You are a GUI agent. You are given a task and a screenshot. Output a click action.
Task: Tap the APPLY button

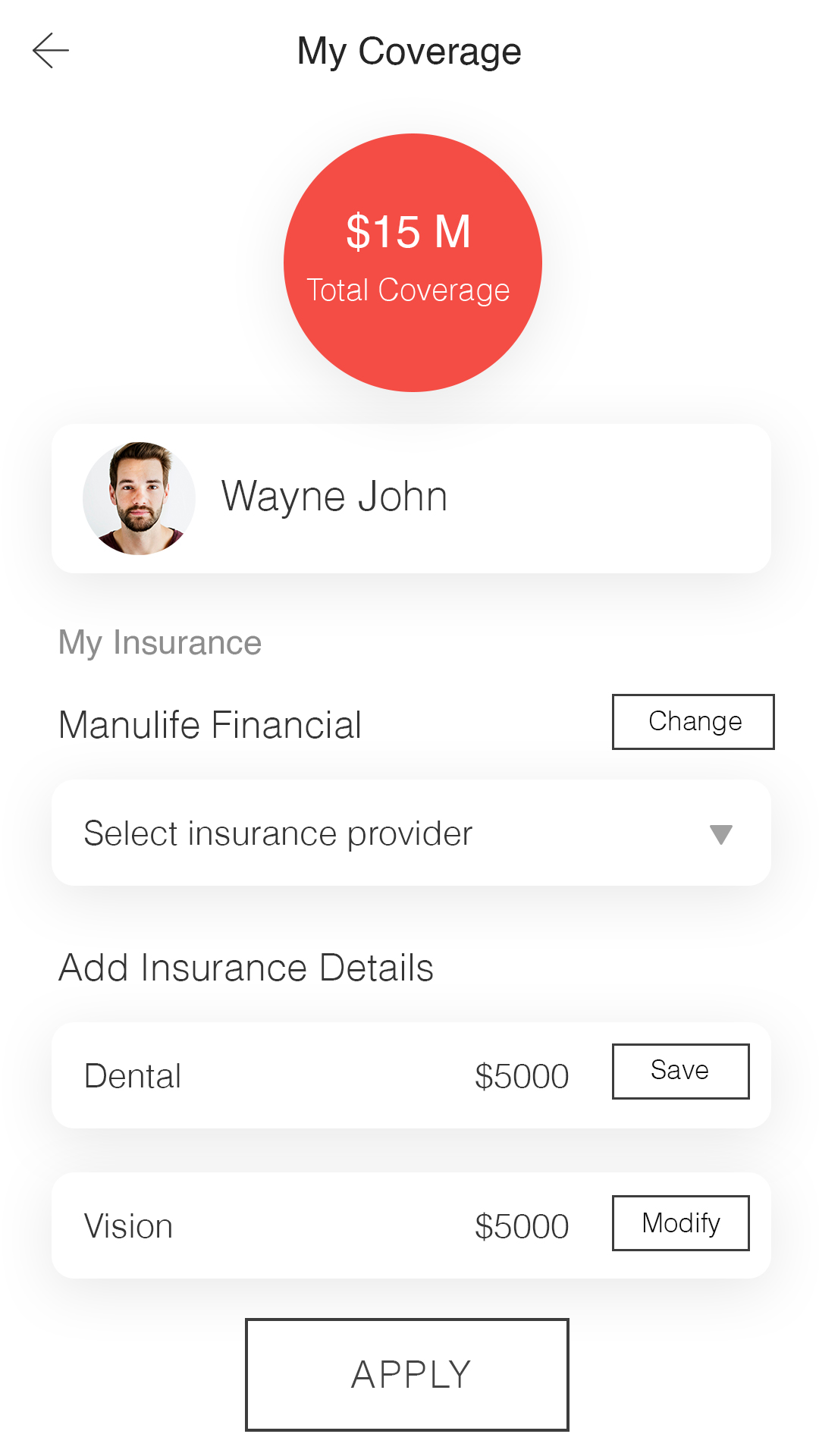[x=407, y=1375]
